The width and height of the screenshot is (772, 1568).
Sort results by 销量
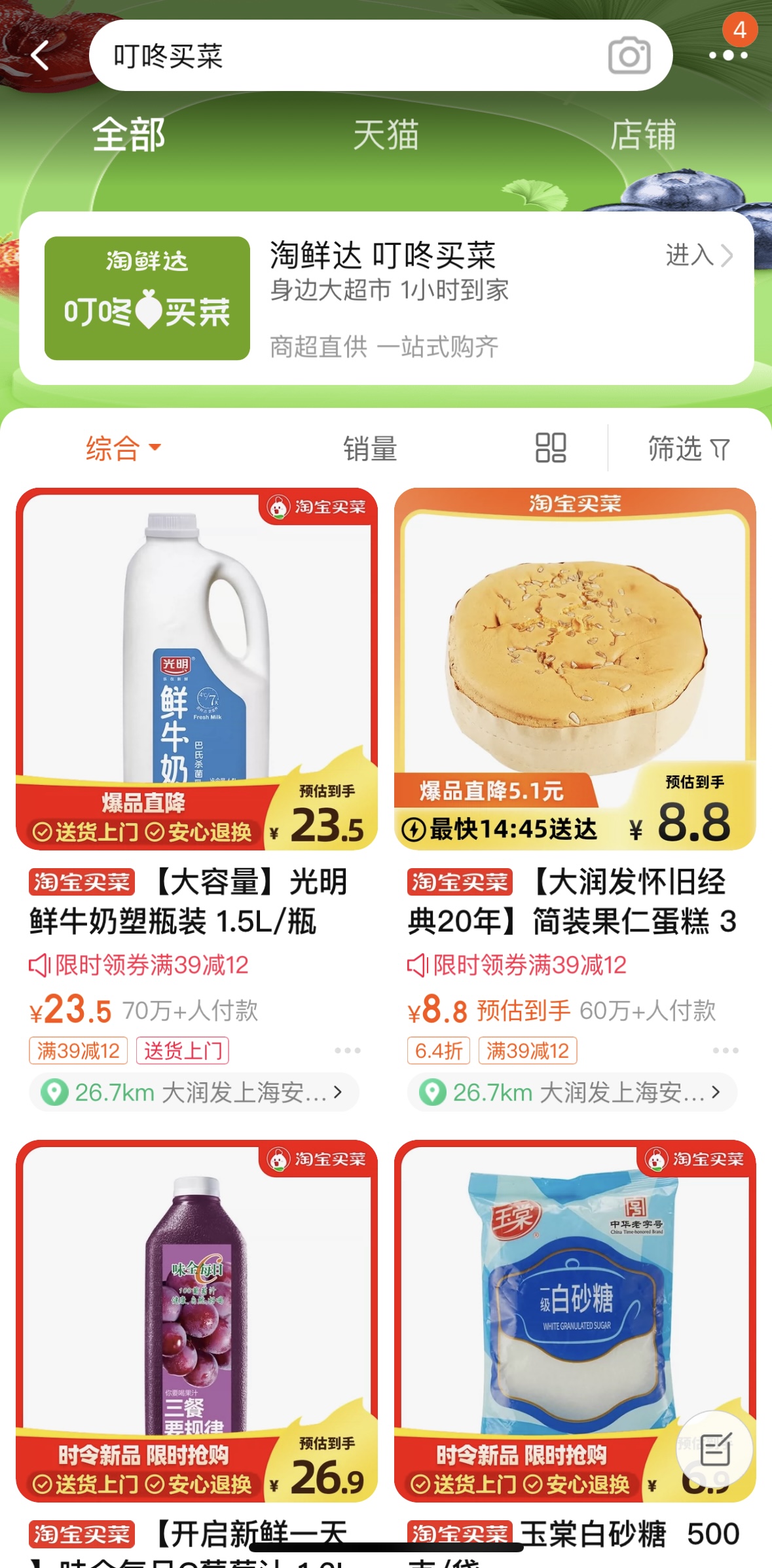click(370, 448)
